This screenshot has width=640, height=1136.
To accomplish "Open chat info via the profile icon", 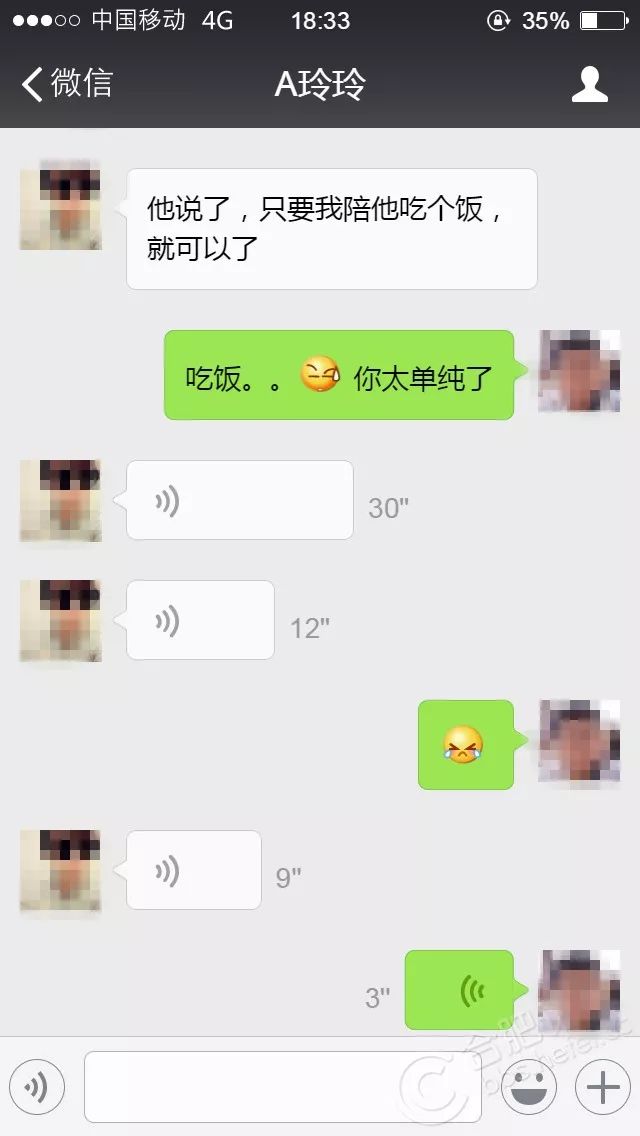I will coord(589,84).
